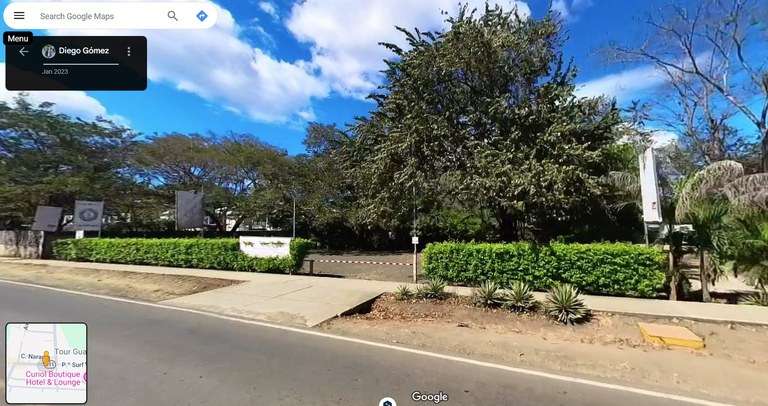The height and width of the screenshot is (406, 768).
Task: Tap the Search Google Maps field
Action: 95,16
